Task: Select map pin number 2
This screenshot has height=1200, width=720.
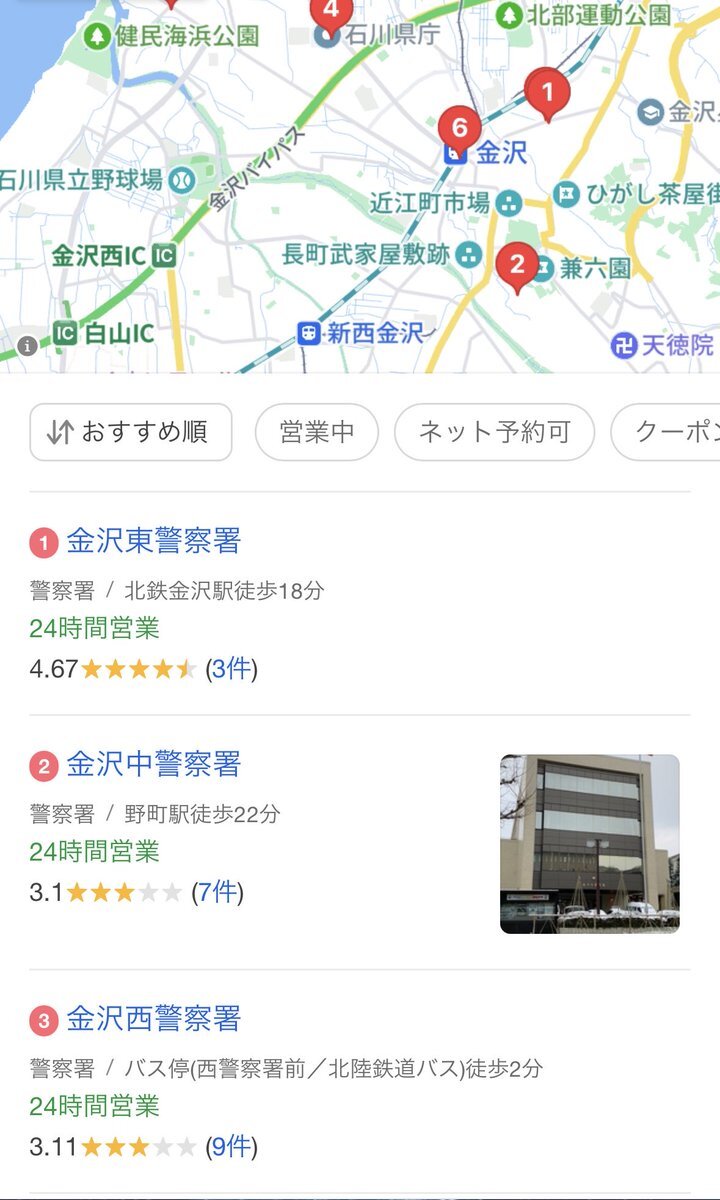Action: (517, 266)
